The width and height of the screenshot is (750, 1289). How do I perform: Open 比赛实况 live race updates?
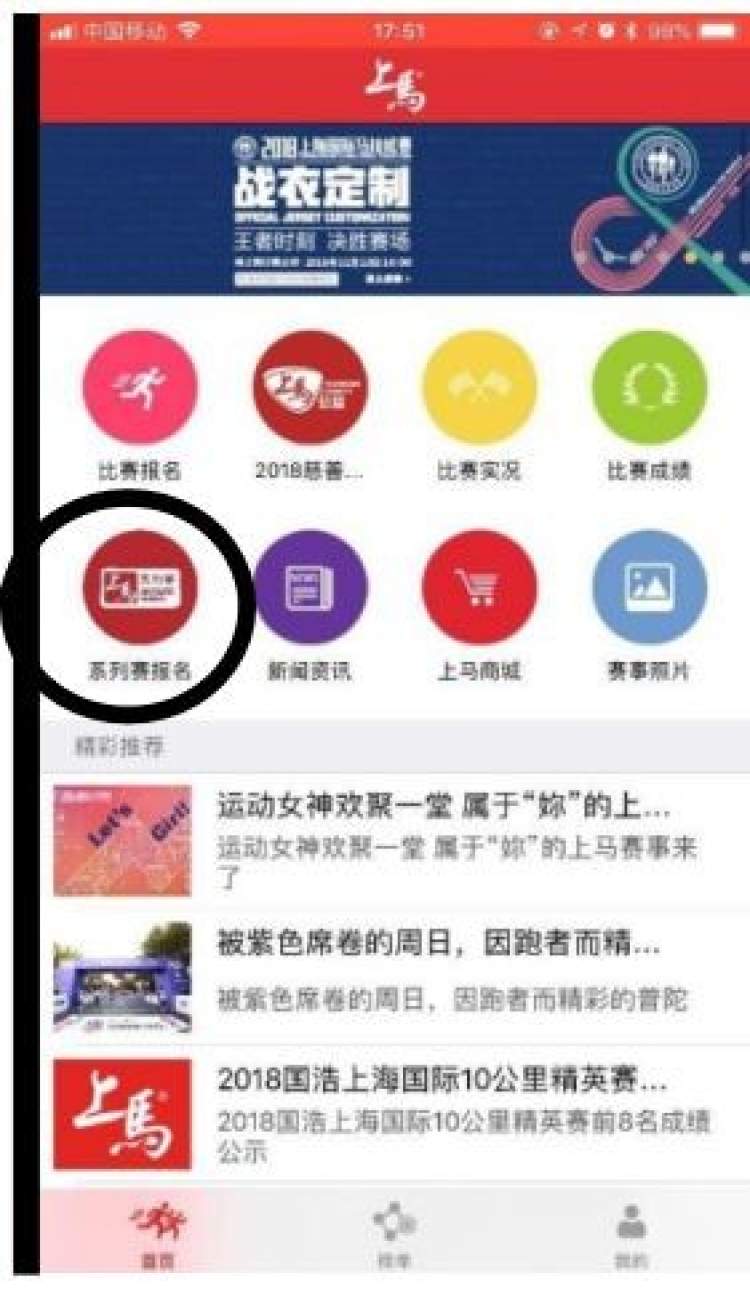tap(479, 389)
